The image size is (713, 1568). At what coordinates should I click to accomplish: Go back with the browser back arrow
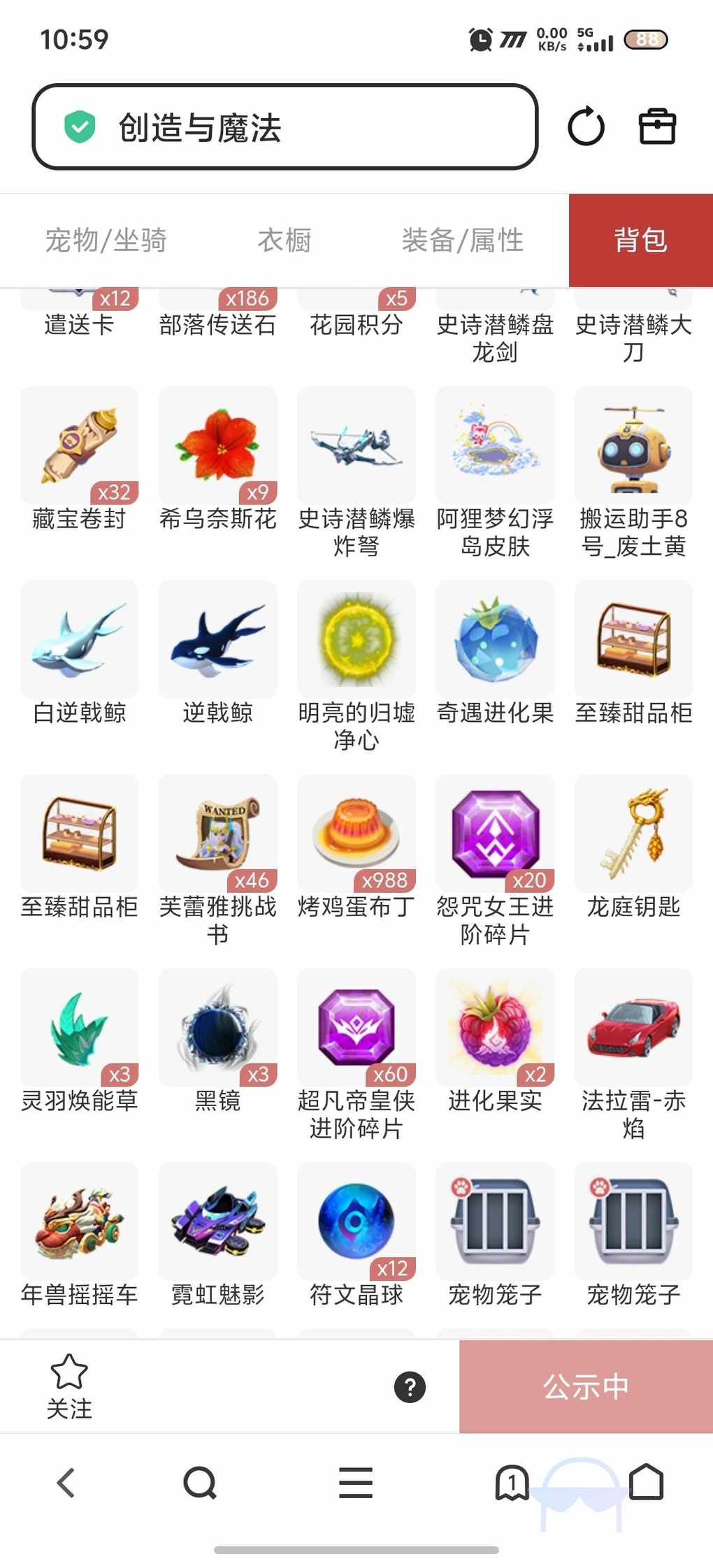point(66,1482)
